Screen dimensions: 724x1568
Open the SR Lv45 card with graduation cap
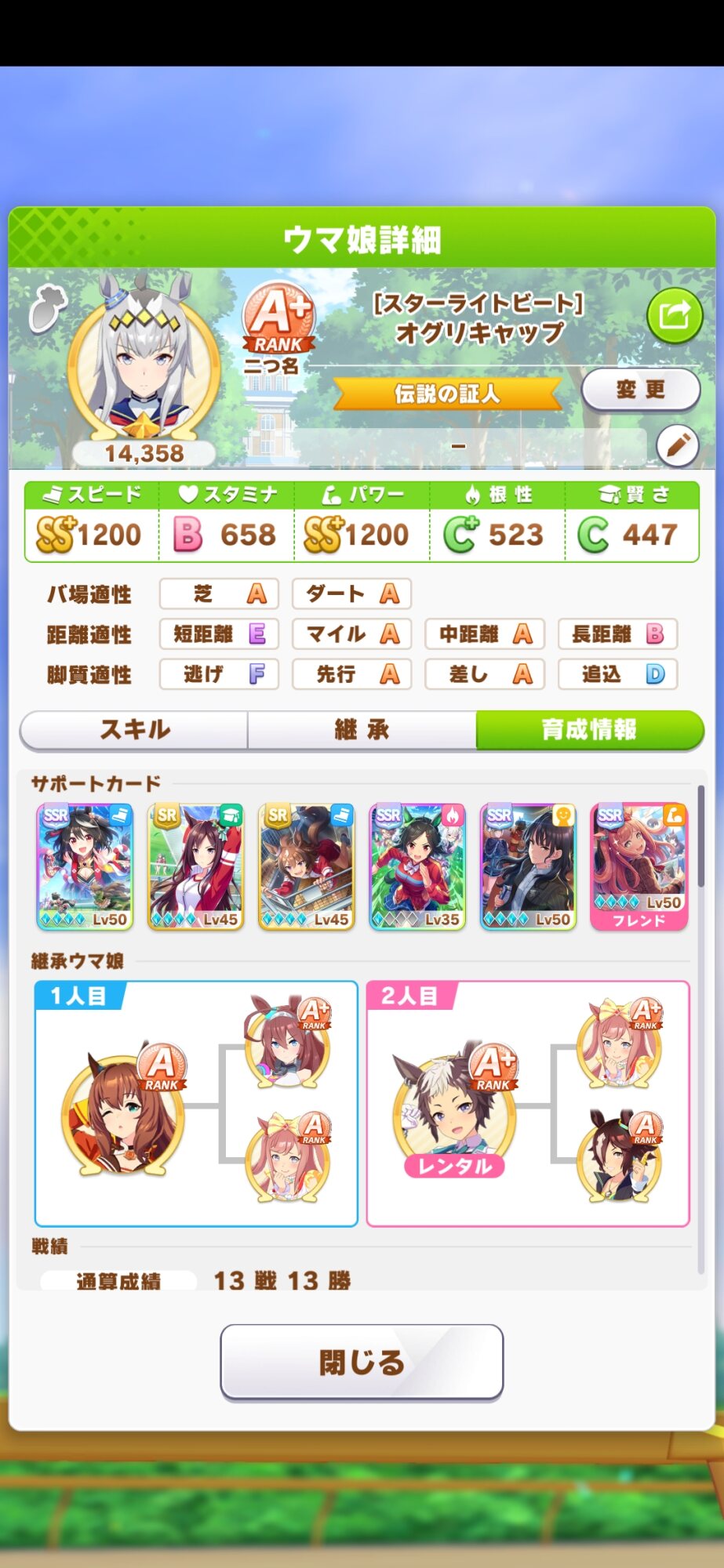click(x=196, y=867)
